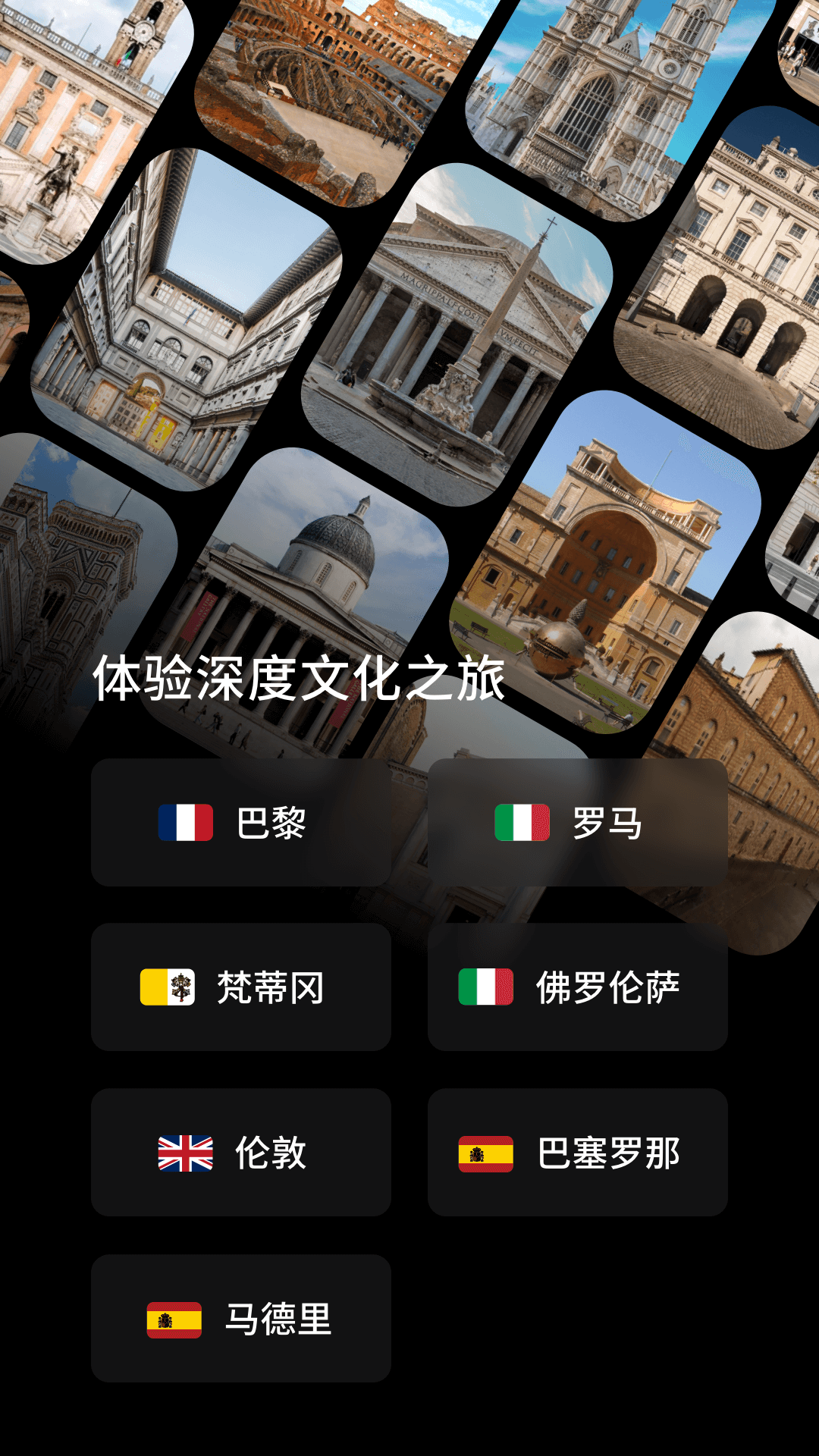Select the 巴黎 (Paris) city button

(241, 823)
